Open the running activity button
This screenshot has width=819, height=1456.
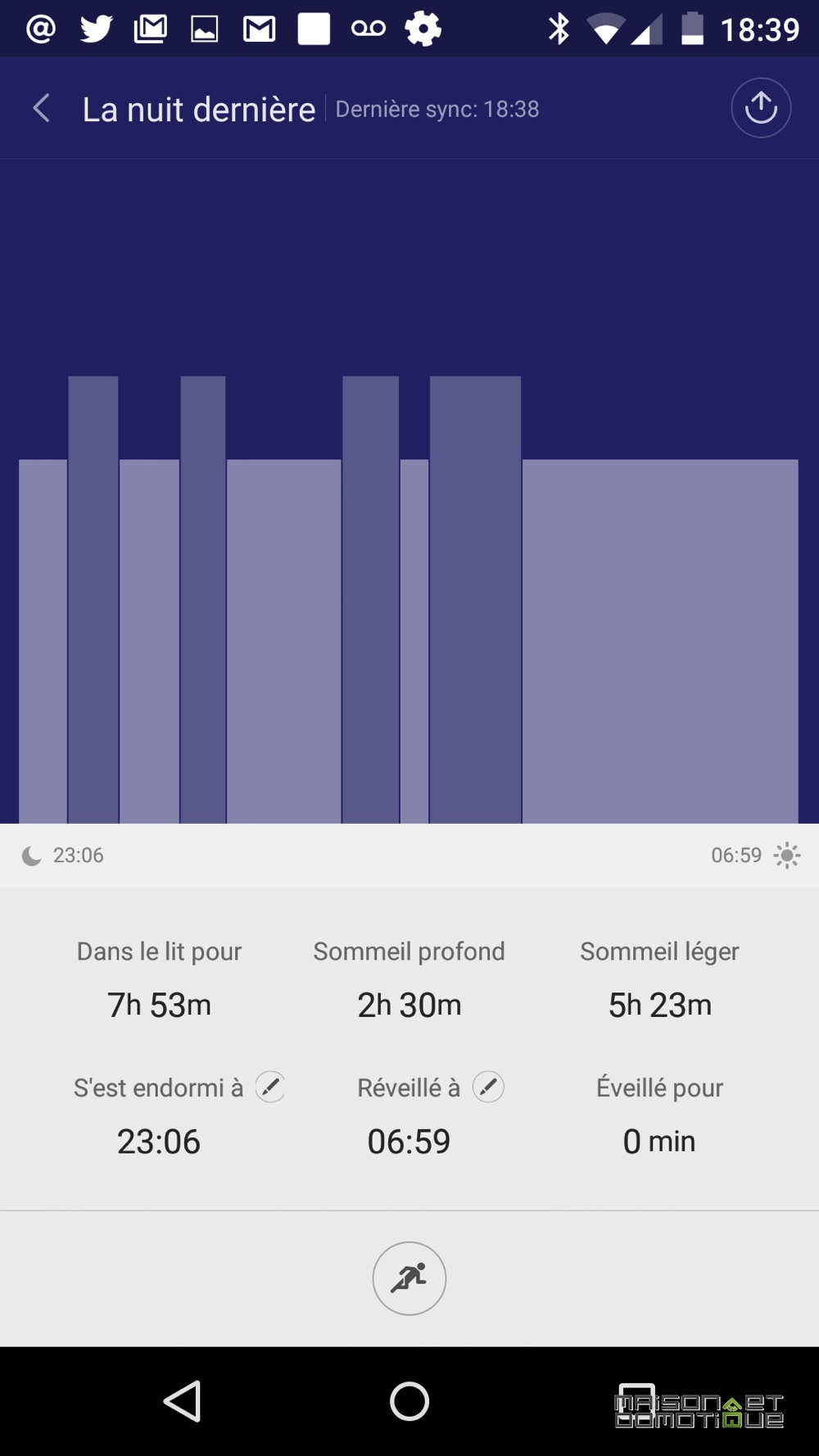[409, 1278]
